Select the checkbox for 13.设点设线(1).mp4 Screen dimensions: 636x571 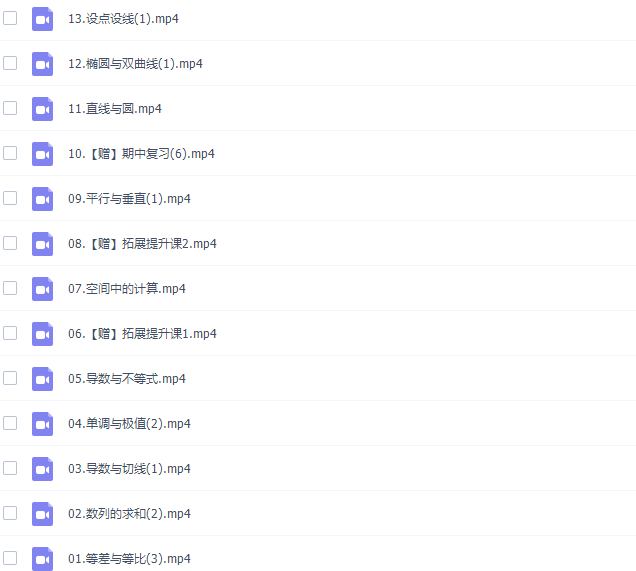coord(10,18)
